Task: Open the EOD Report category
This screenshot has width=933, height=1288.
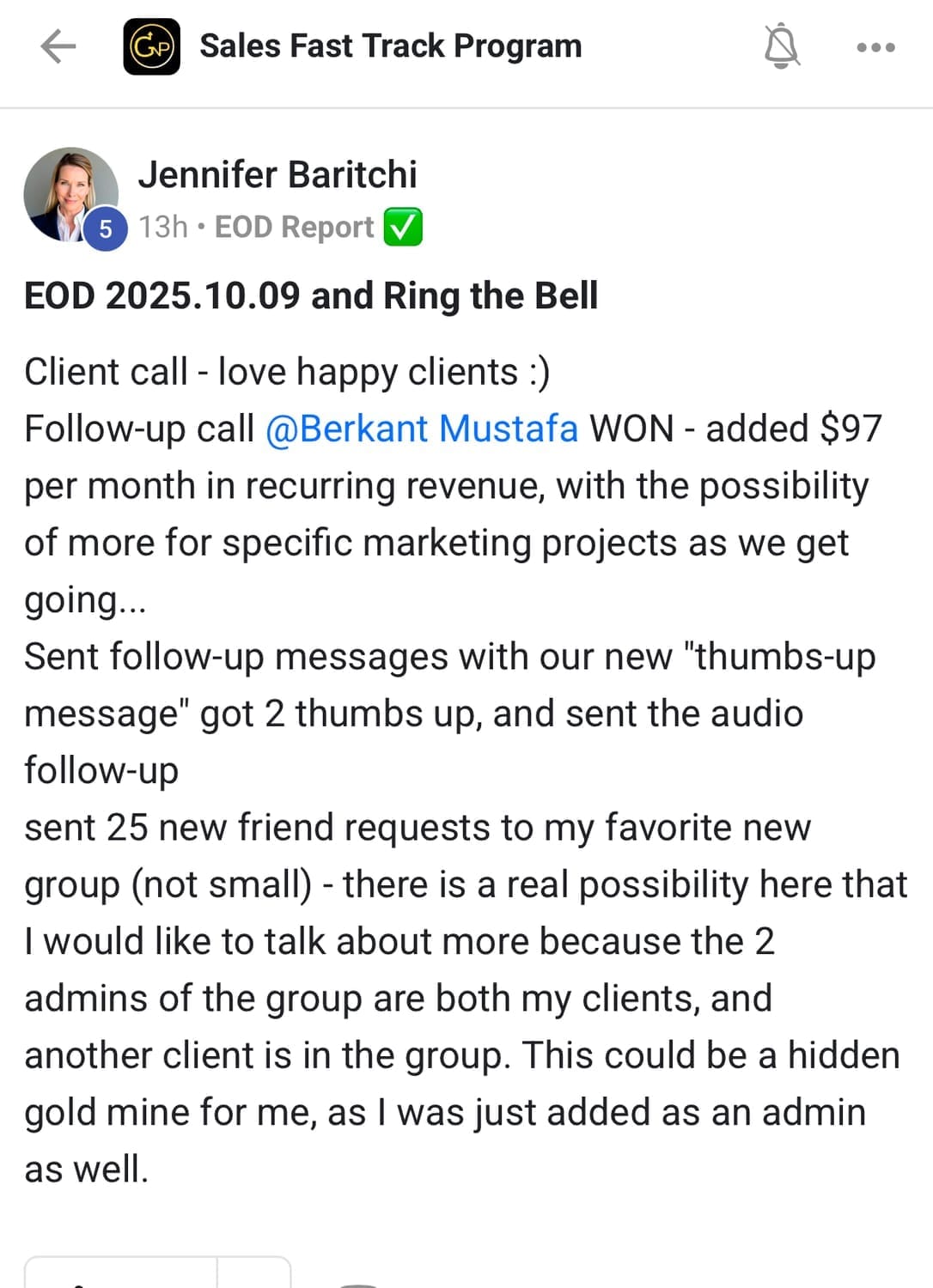Action: [x=294, y=228]
